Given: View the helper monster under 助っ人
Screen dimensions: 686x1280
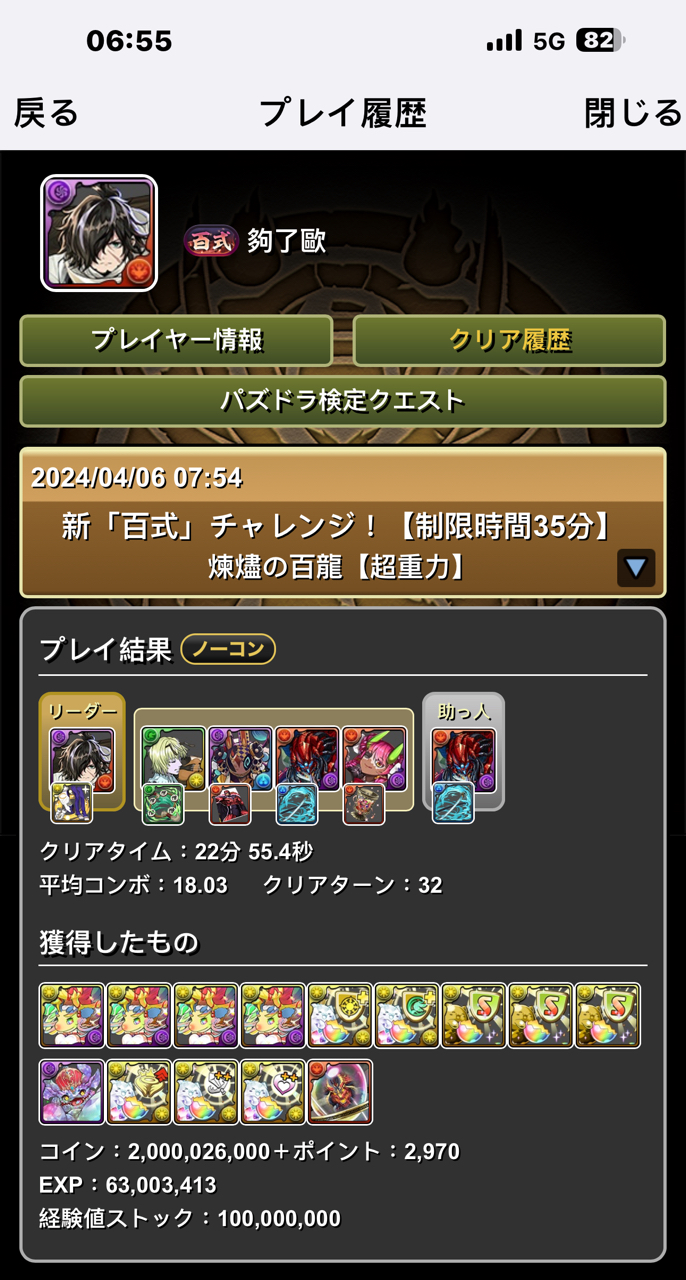Looking at the screenshot, I should coord(463,759).
